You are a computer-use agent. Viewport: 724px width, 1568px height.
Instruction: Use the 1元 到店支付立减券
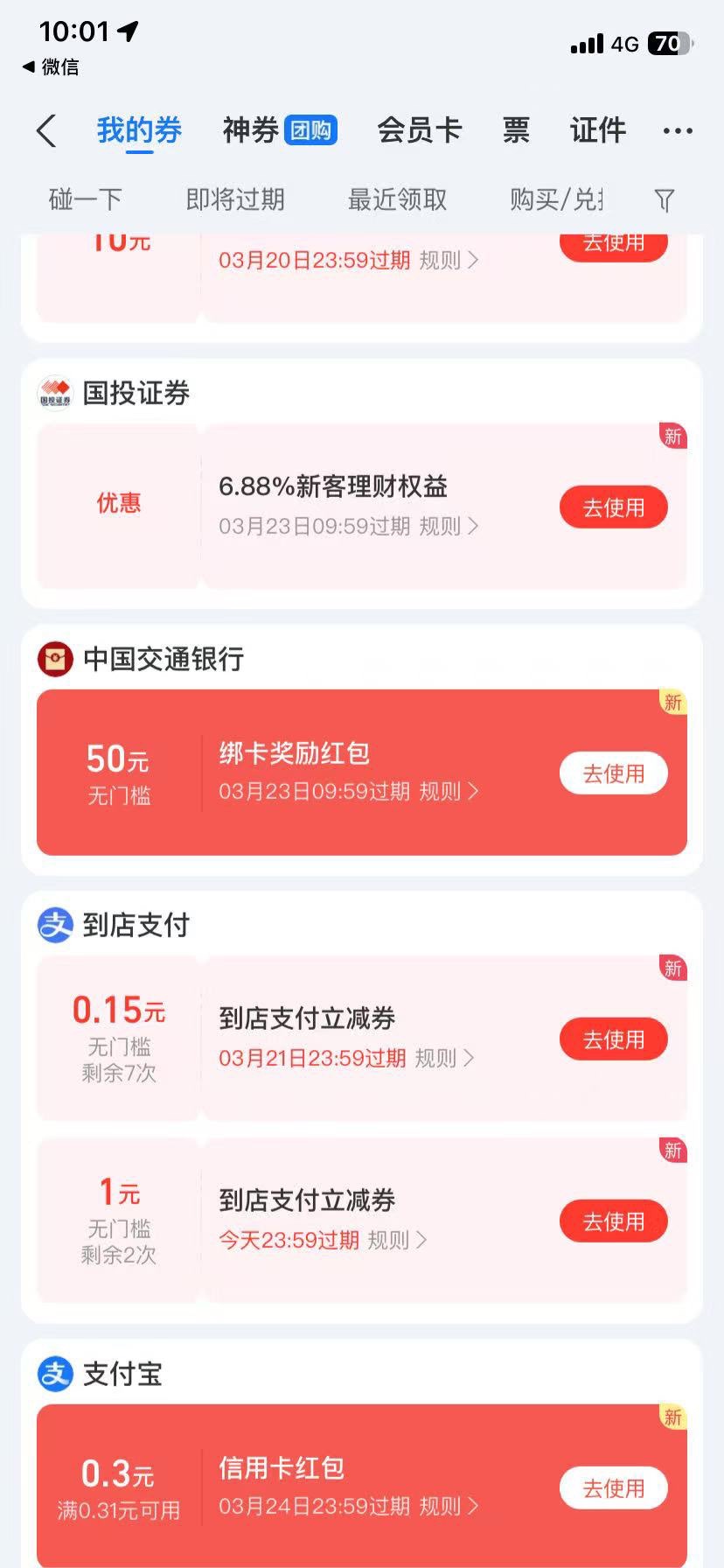[x=613, y=1221]
